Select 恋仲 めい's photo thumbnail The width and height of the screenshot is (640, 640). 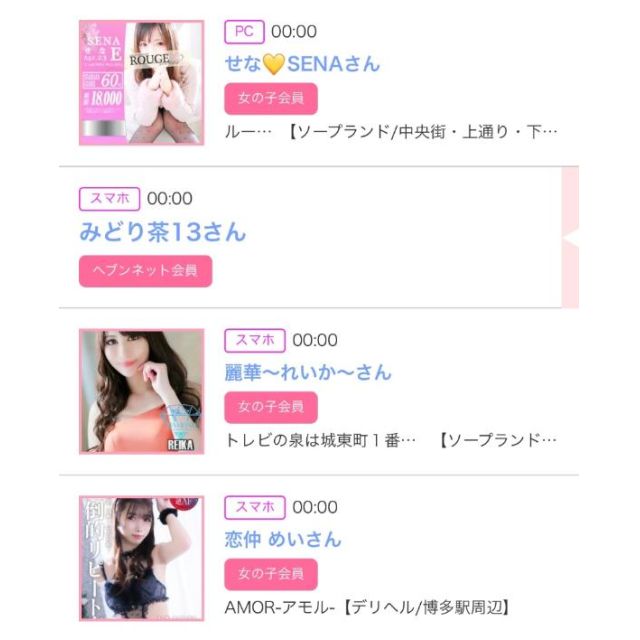click(141, 559)
